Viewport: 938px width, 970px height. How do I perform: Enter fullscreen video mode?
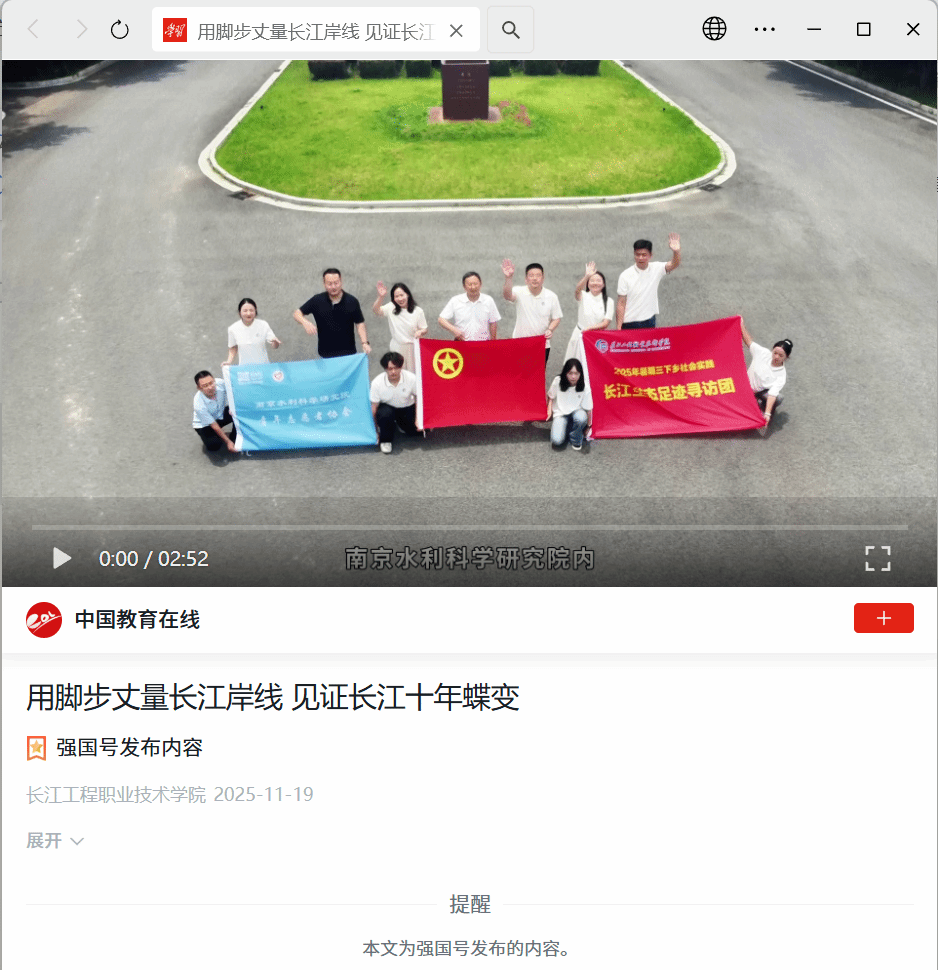[877, 558]
